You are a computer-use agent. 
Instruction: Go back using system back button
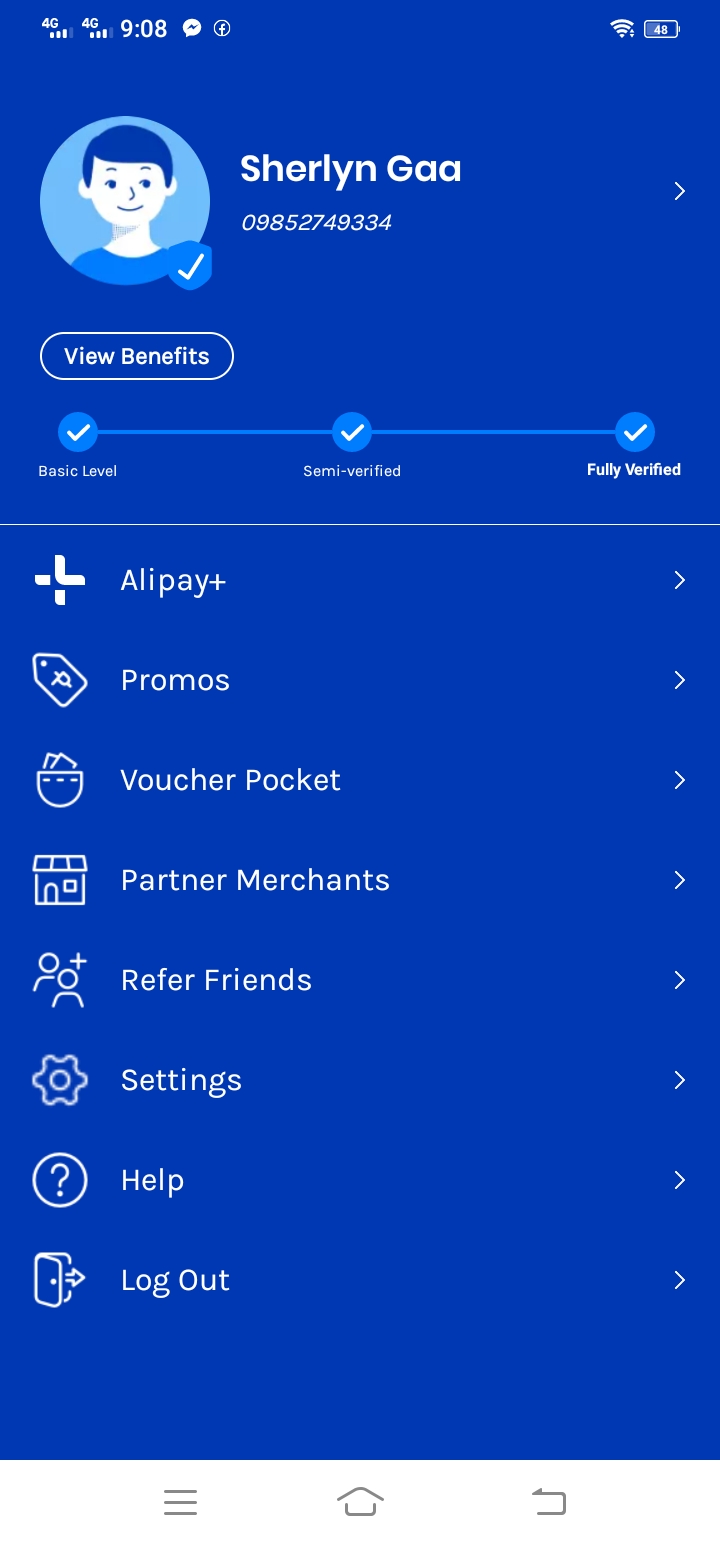[x=548, y=1501]
